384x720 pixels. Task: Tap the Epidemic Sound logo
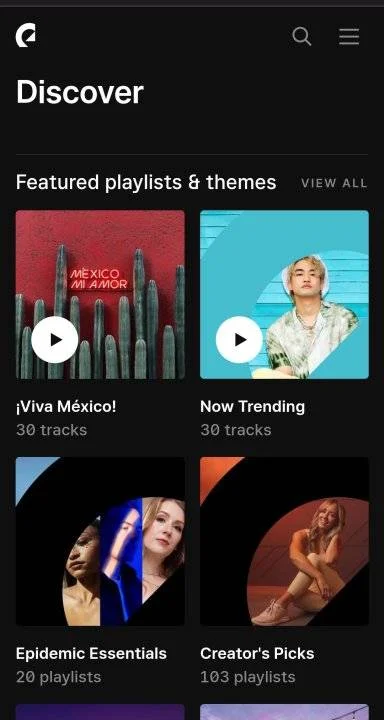[x=26, y=36]
